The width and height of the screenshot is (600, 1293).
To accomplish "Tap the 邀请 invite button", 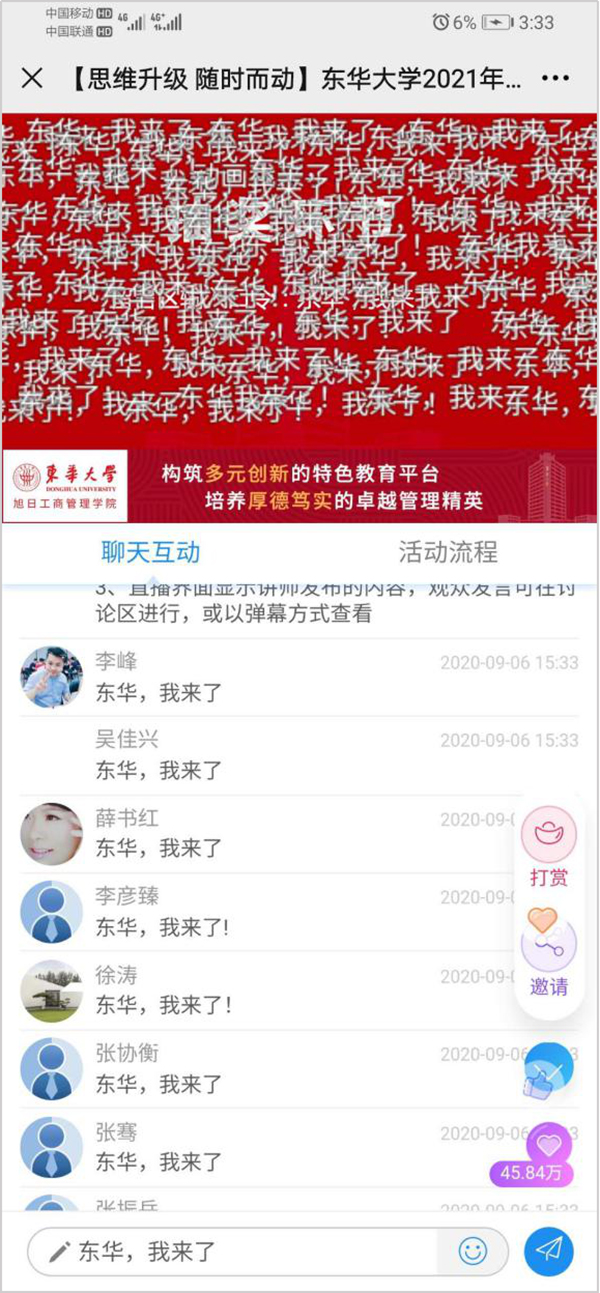I will (x=549, y=954).
